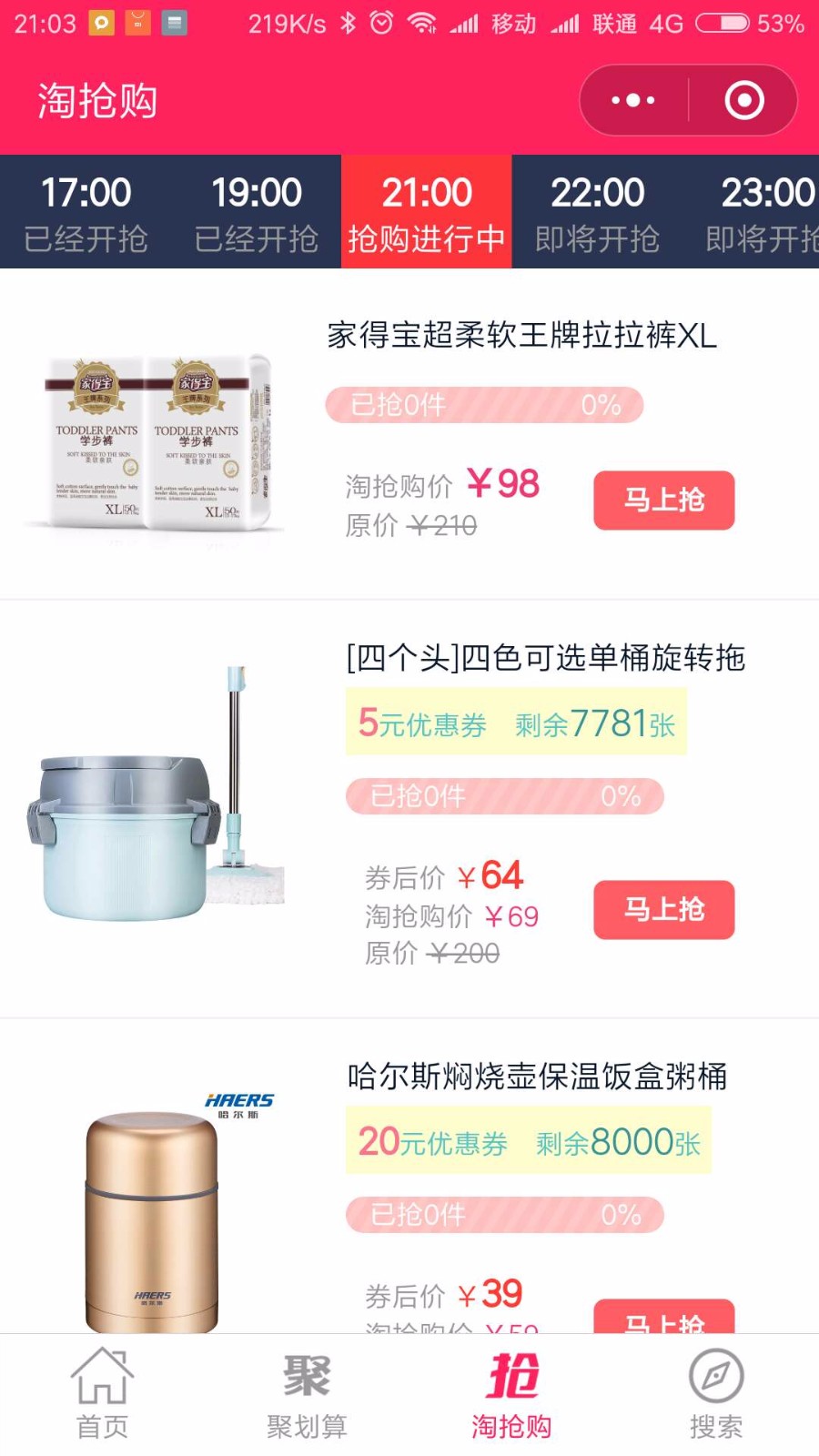Viewport: 819px width, 1456px height.
Task: Tap the 20元优惠券 coupon banner
Action: 528,1141
